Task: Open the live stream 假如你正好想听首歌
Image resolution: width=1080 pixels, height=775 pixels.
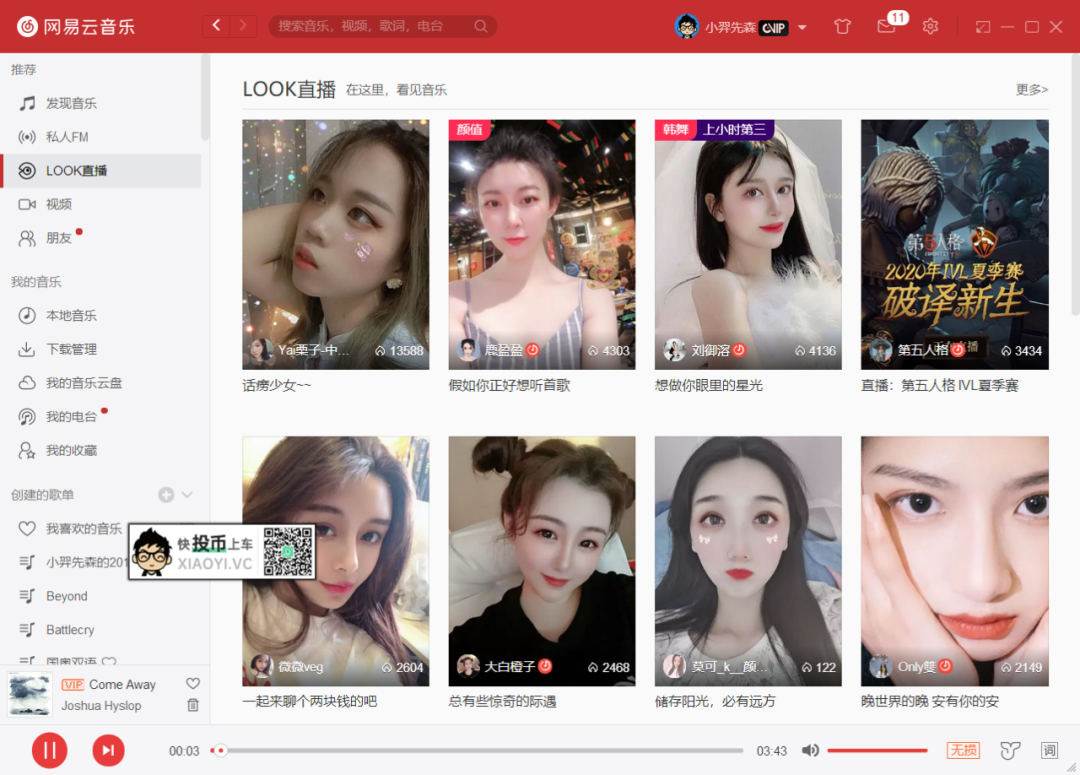Action: point(541,245)
